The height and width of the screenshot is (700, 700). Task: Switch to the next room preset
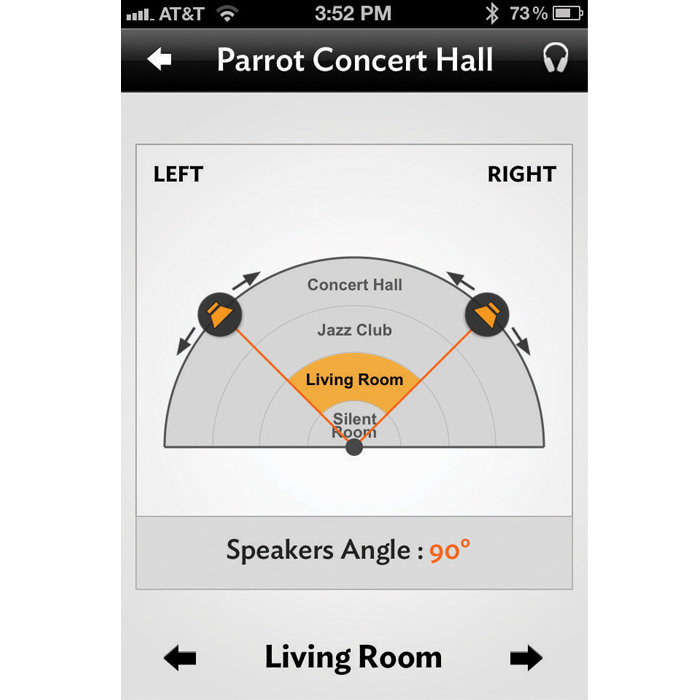[526, 658]
